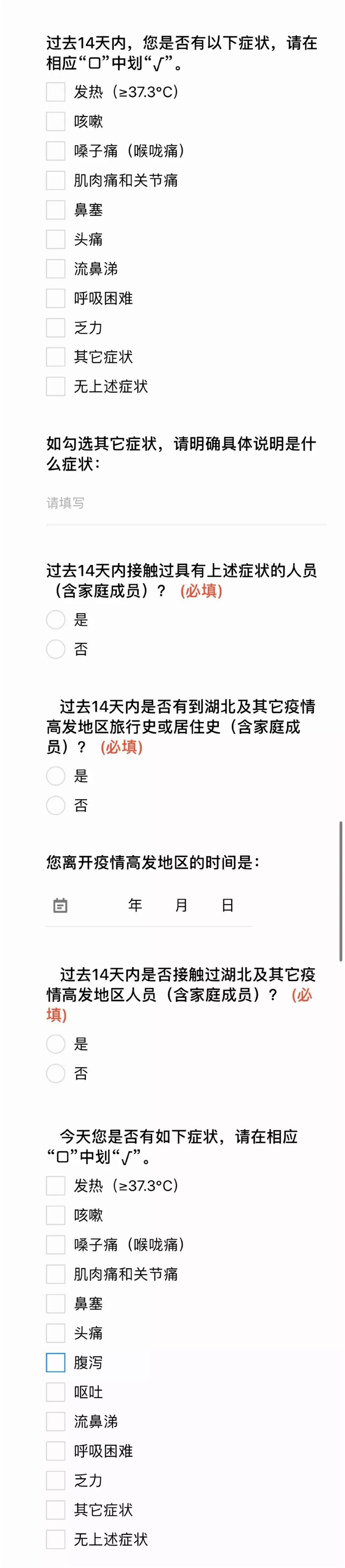The image size is (345, 1568).
Task: Select 否 for Hubei travel or residence history
Action: pos(55,805)
